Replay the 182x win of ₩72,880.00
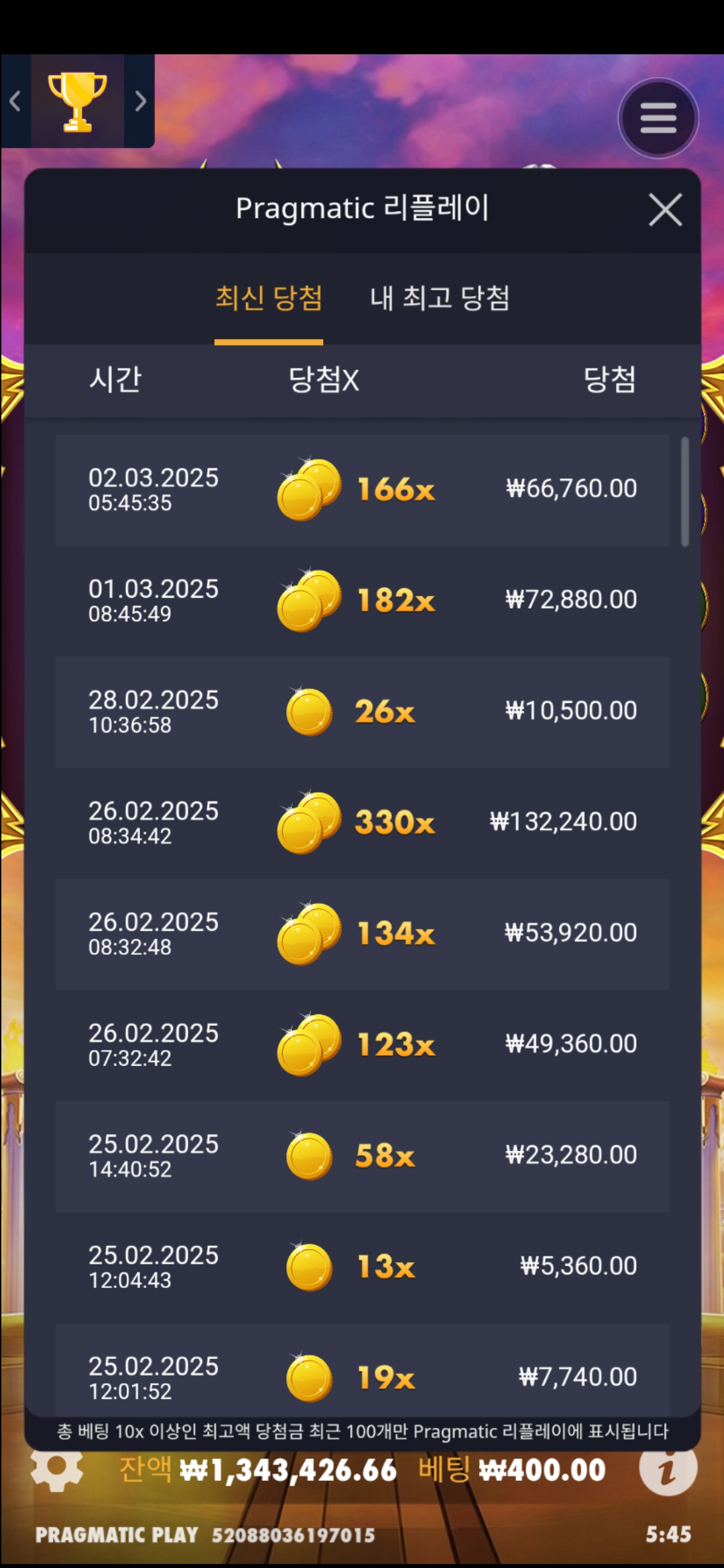Screen dimensions: 724x1568 (x=362, y=600)
